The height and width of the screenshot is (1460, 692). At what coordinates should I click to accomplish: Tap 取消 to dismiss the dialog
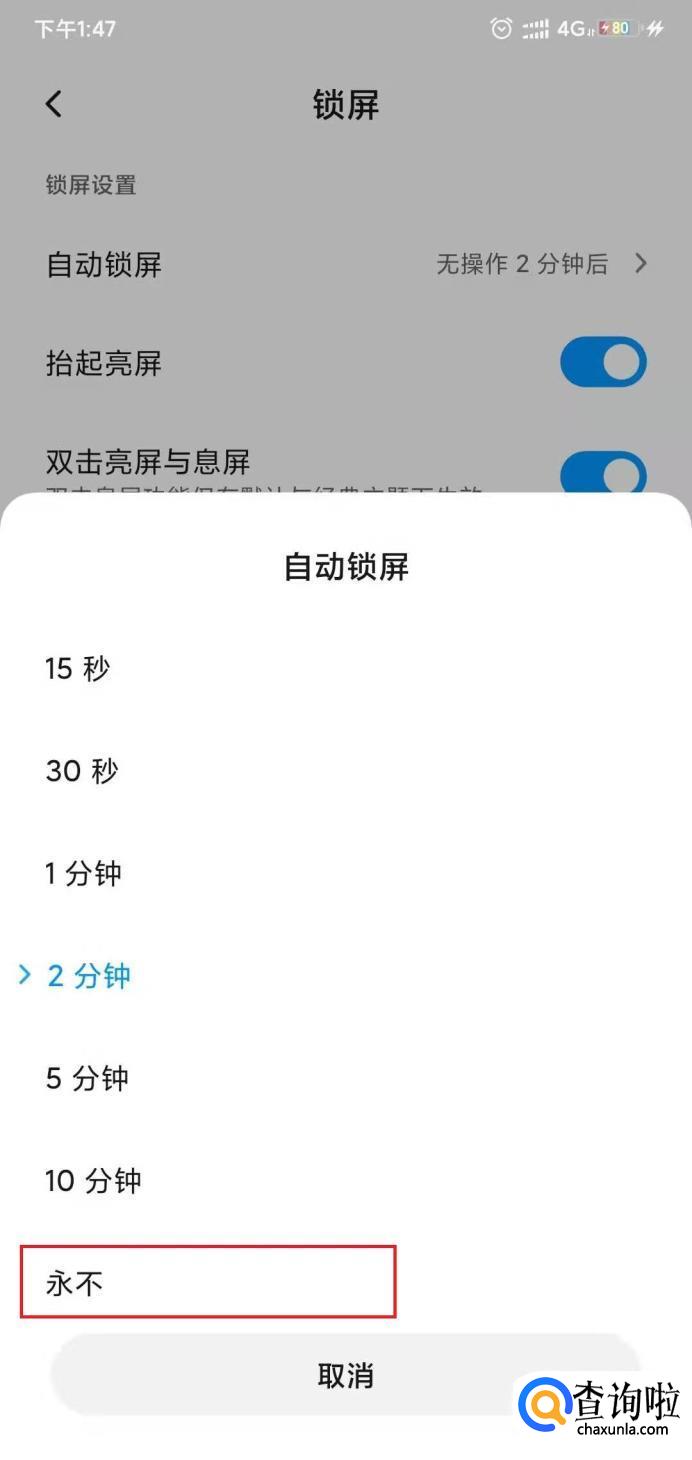click(x=345, y=1376)
